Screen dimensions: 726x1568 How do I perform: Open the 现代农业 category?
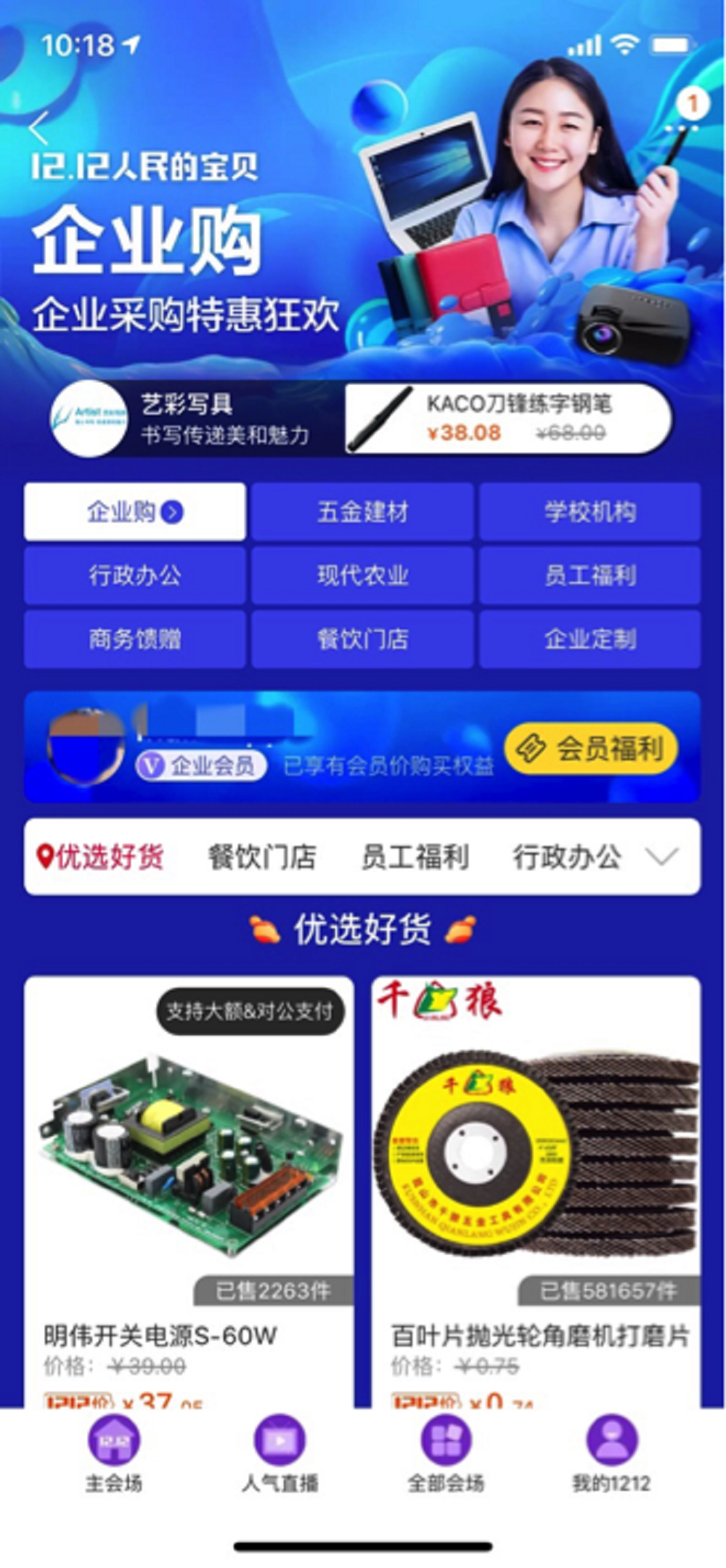click(x=362, y=576)
